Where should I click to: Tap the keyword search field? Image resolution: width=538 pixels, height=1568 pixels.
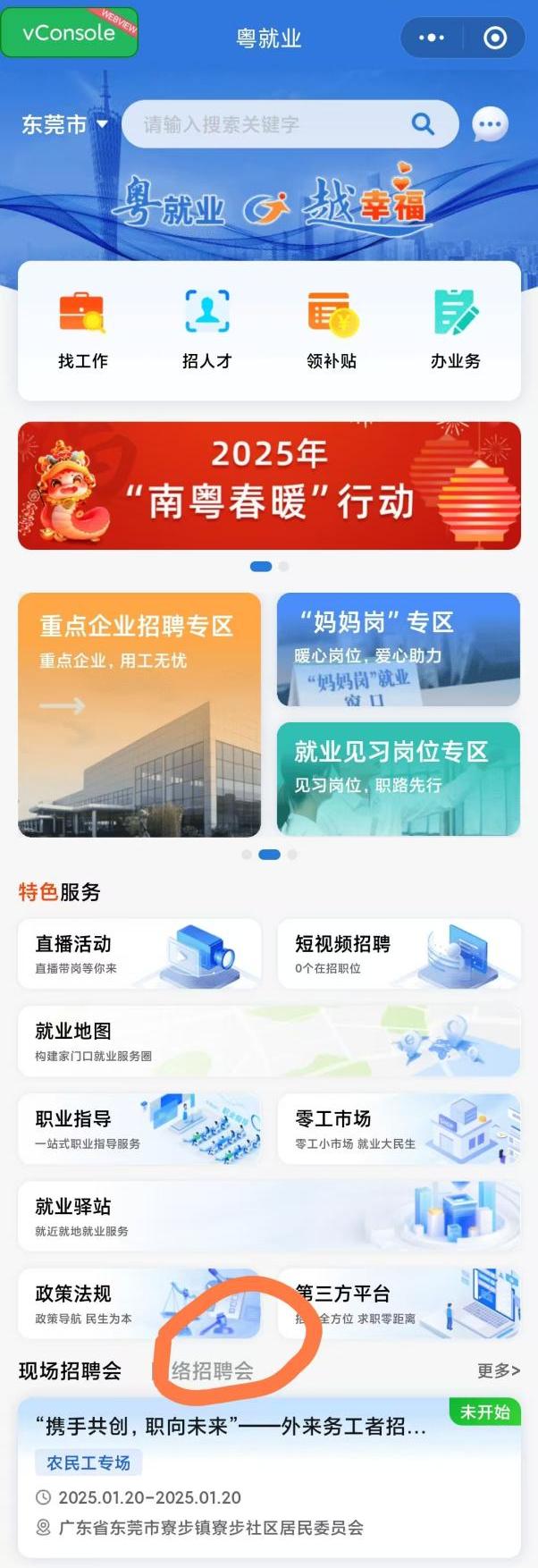click(x=268, y=124)
